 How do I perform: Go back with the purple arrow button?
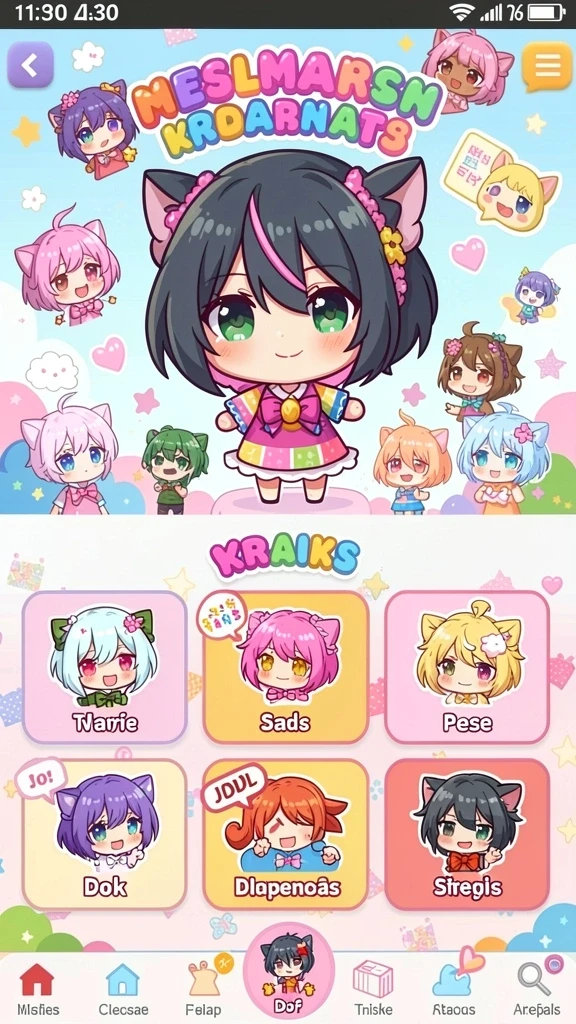tap(30, 65)
